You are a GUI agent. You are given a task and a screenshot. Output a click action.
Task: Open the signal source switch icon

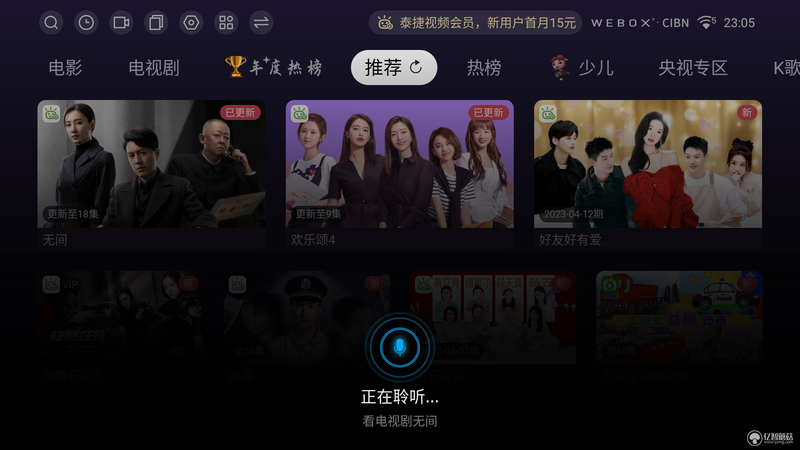(261, 22)
